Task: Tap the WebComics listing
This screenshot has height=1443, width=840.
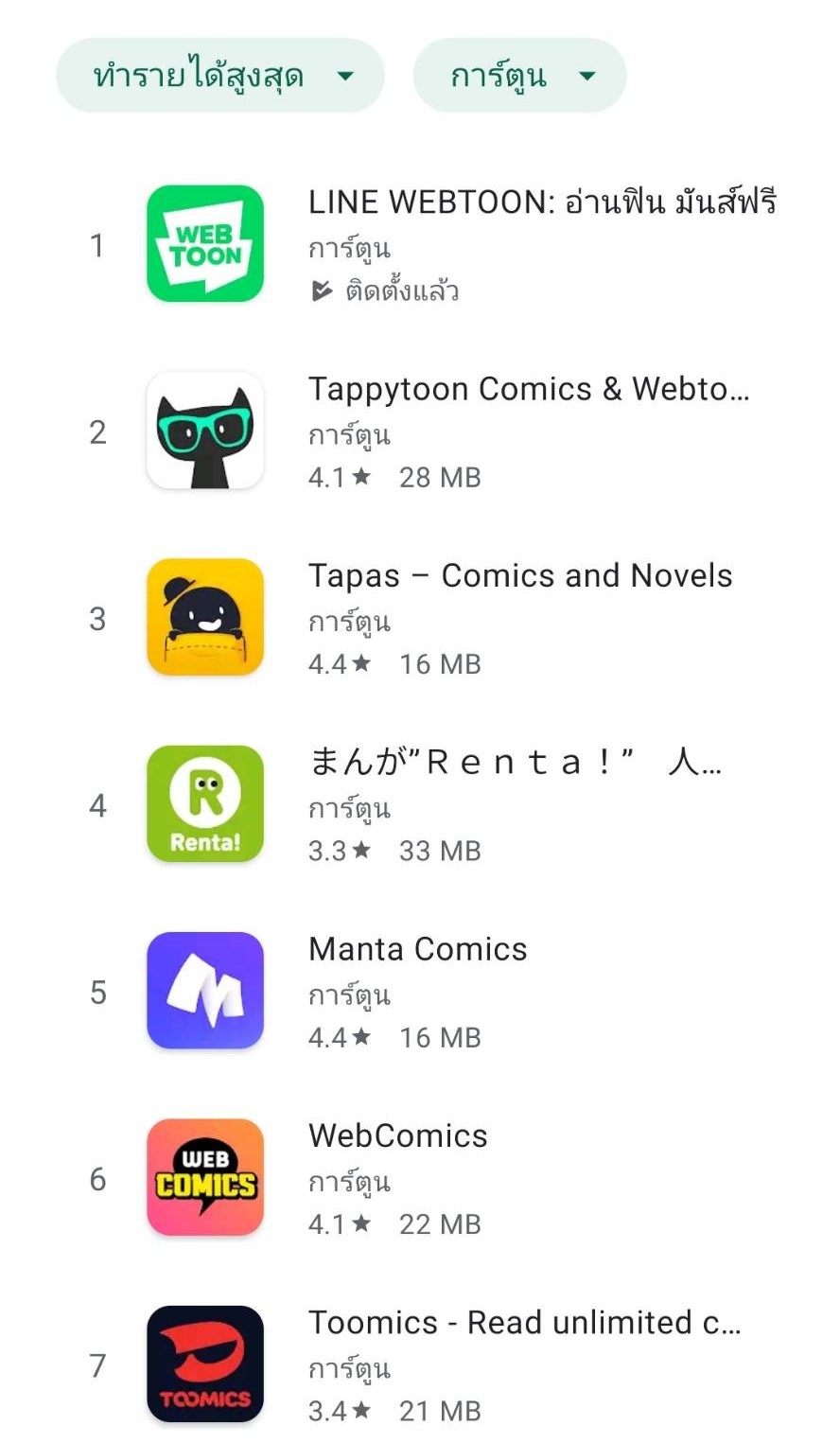Action: coord(420,1178)
